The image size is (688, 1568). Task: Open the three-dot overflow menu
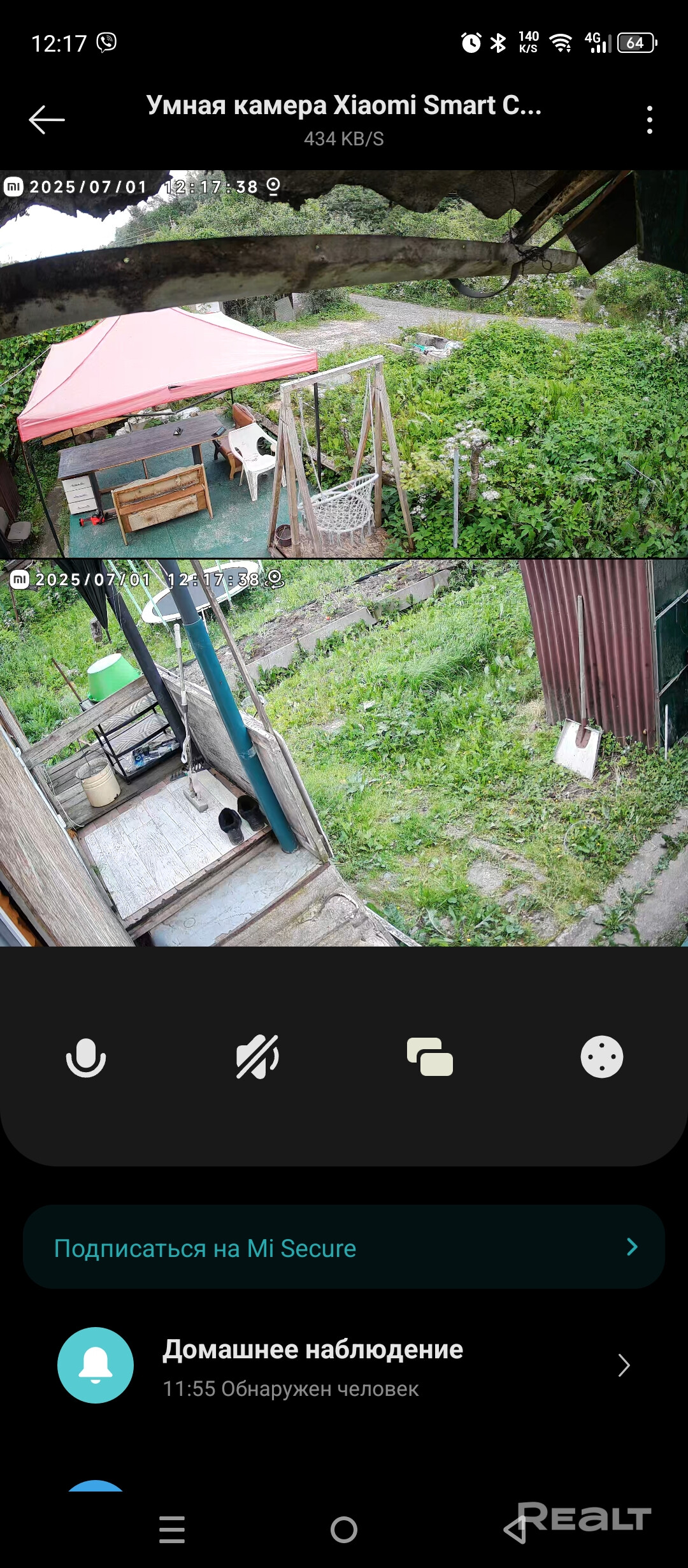(x=649, y=120)
